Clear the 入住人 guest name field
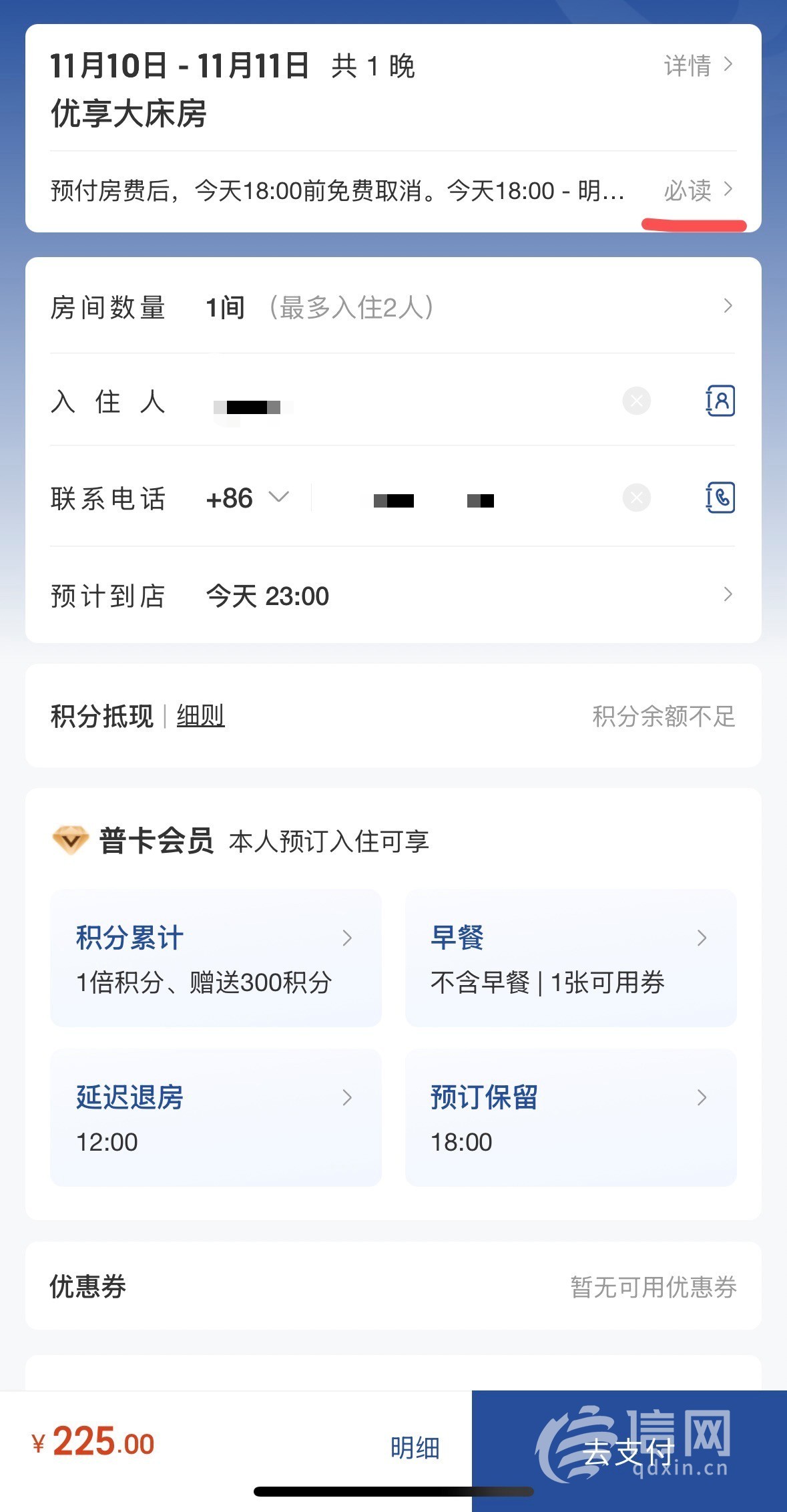This screenshot has height=1512, width=787. (x=637, y=401)
